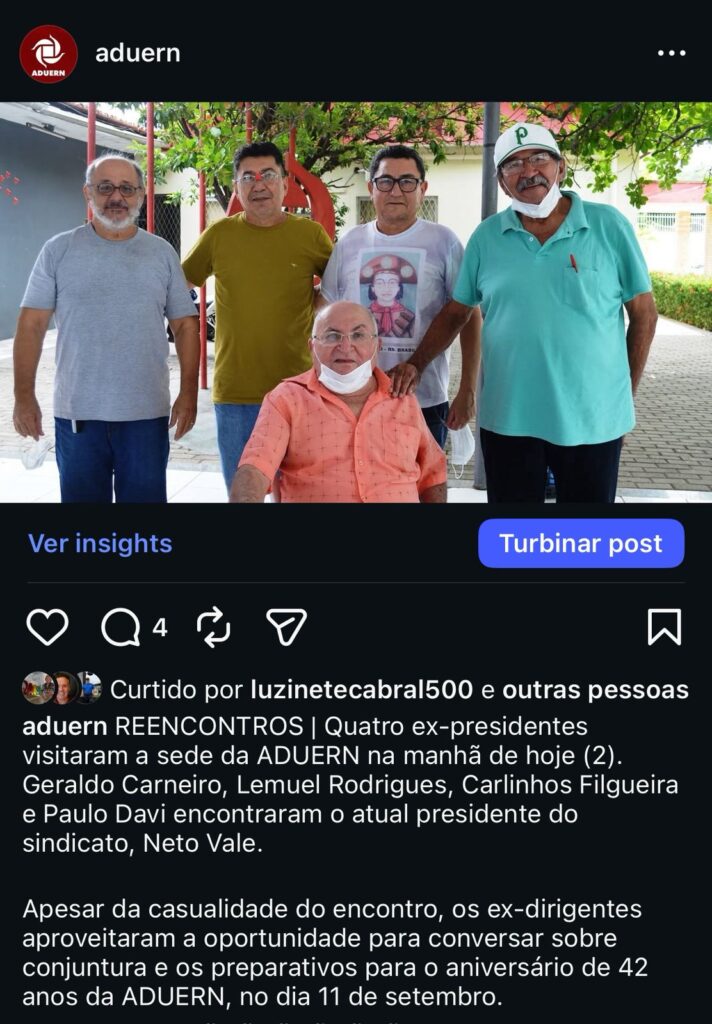Open the post photo of the five men

tap(356, 302)
